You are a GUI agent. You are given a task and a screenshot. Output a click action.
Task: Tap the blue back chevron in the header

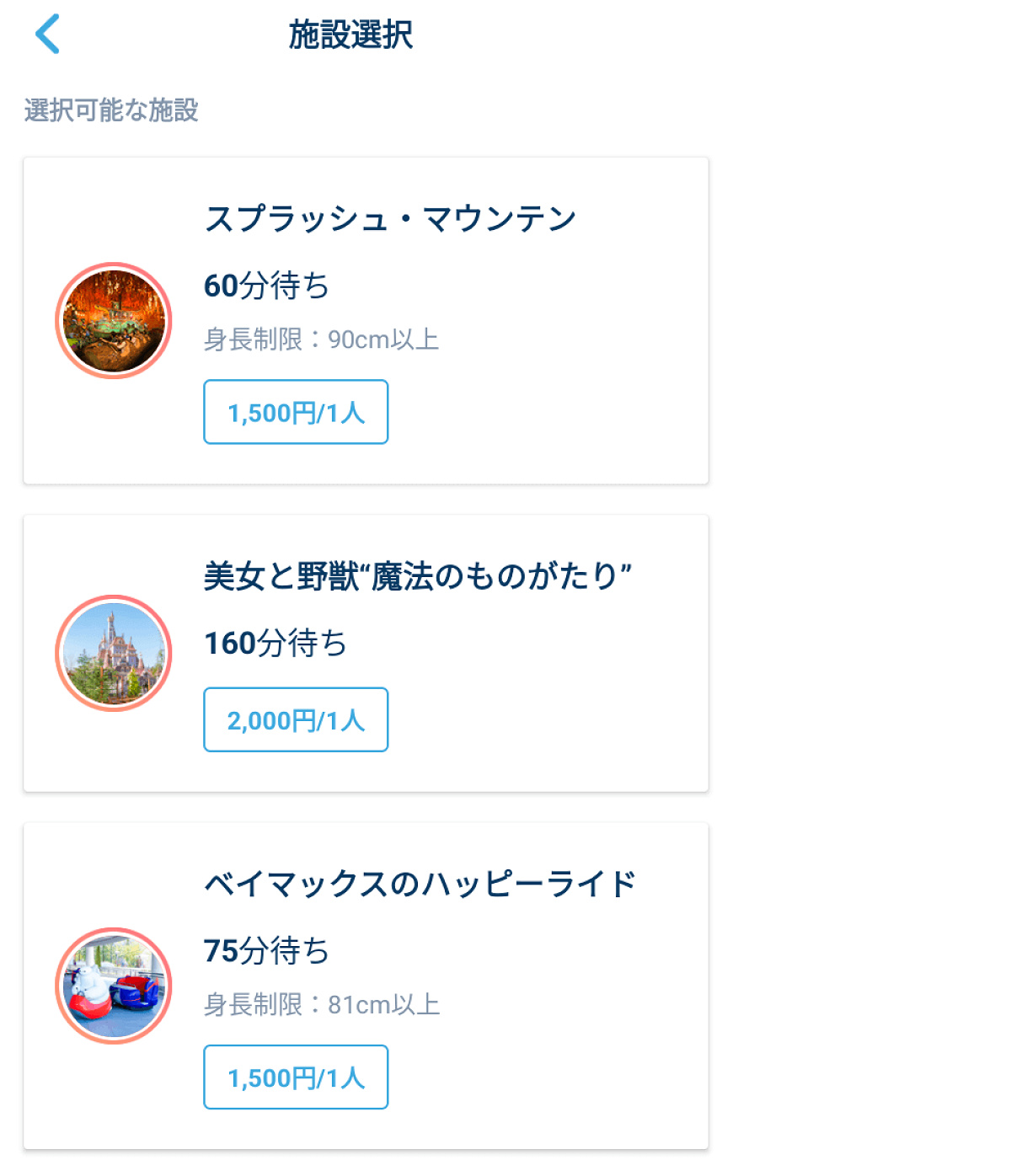click(48, 35)
